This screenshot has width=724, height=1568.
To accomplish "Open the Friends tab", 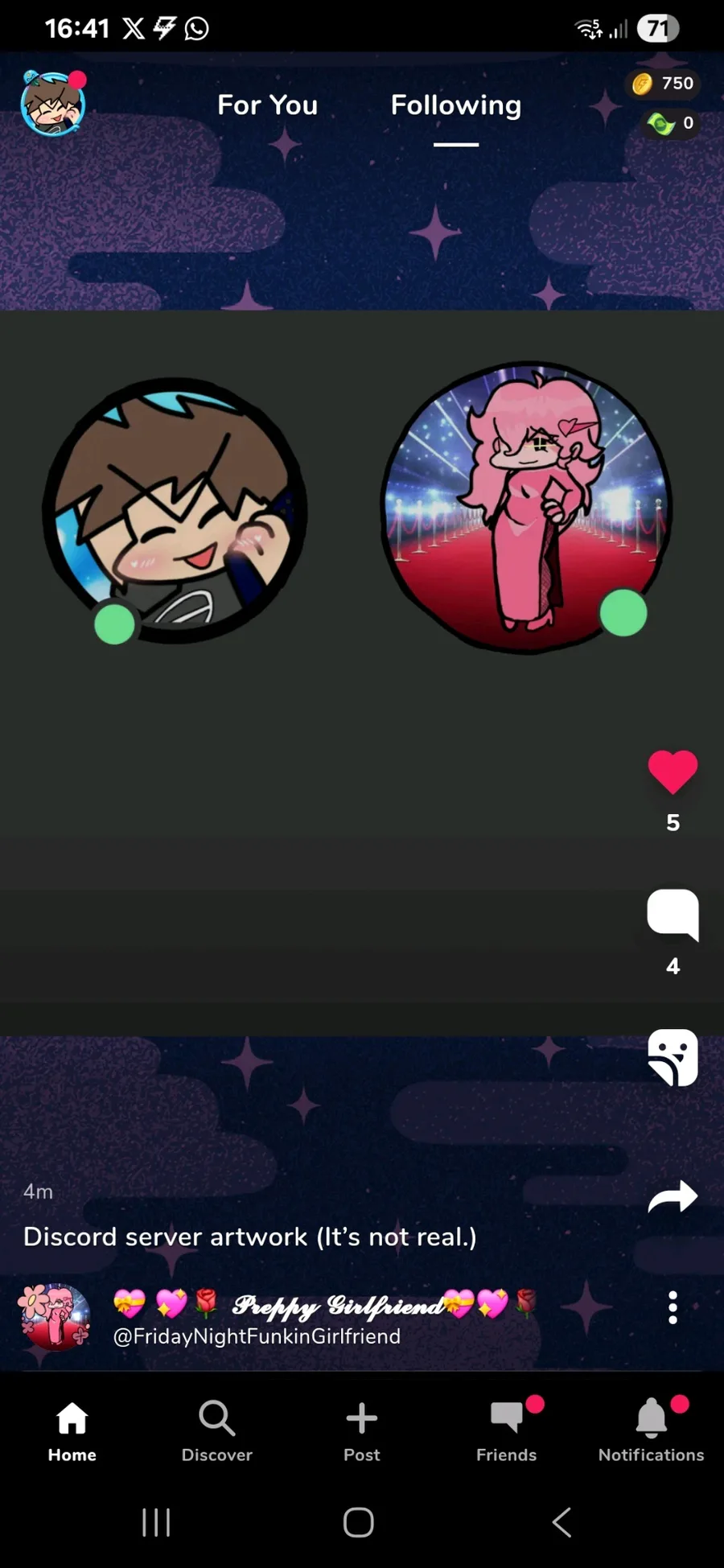I will (x=507, y=1432).
